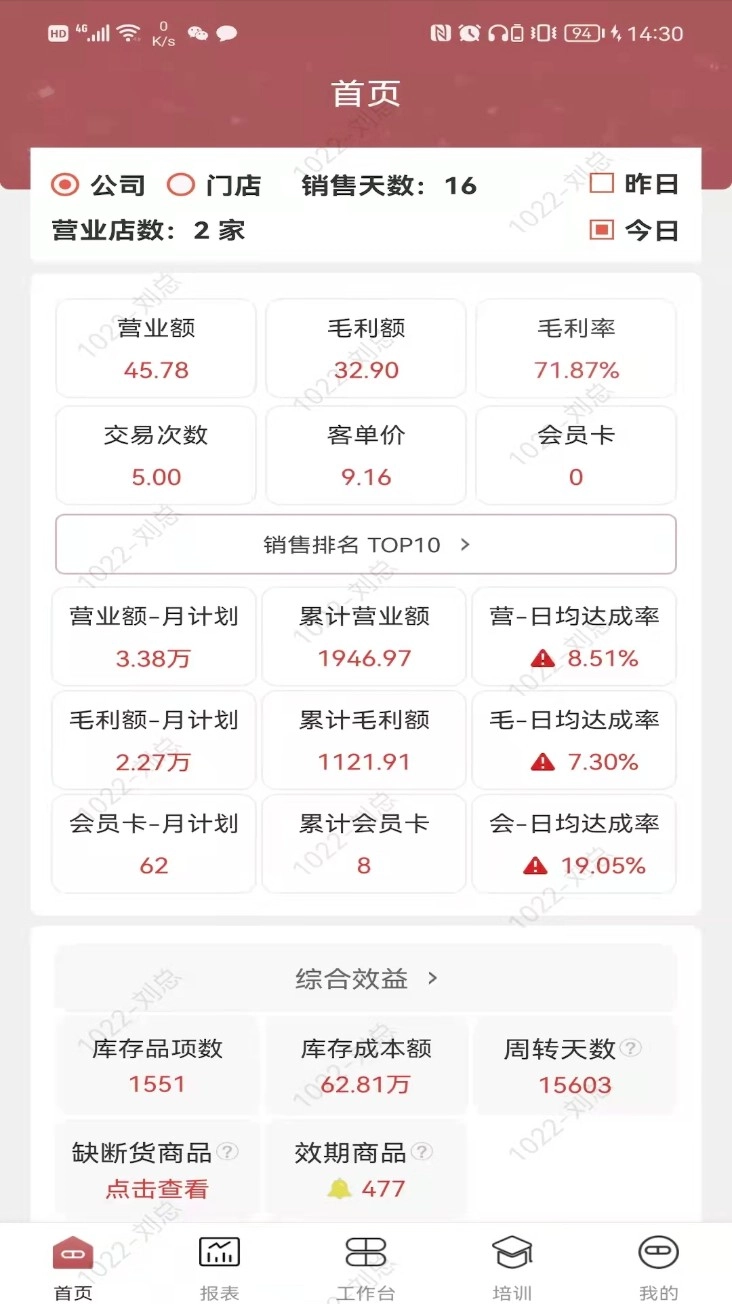Switch to the 报表 tab
The image size is (732, 1304).
tap(219, 1250)
